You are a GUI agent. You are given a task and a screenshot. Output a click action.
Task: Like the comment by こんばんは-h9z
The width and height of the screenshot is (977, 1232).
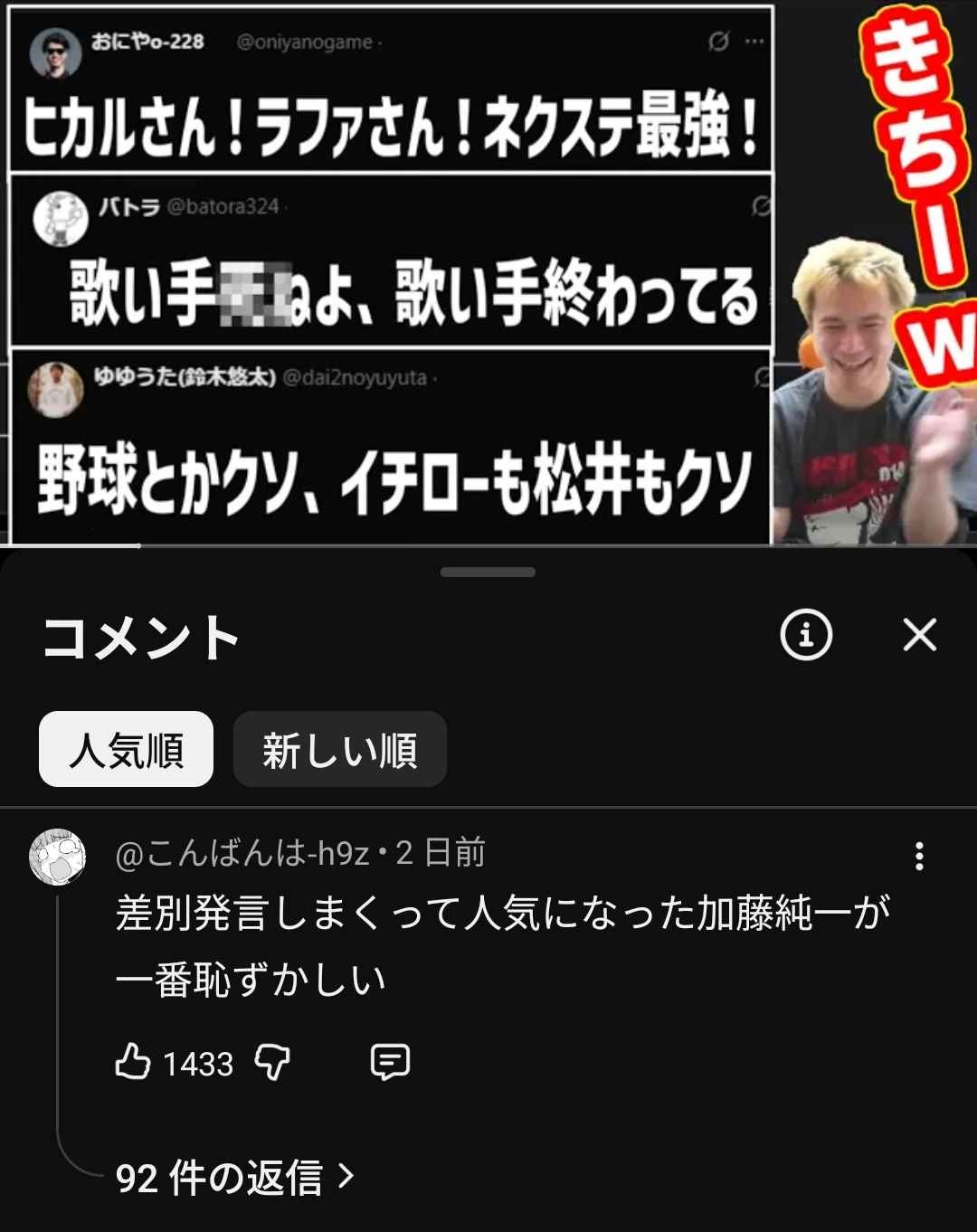coord(134,1062)
